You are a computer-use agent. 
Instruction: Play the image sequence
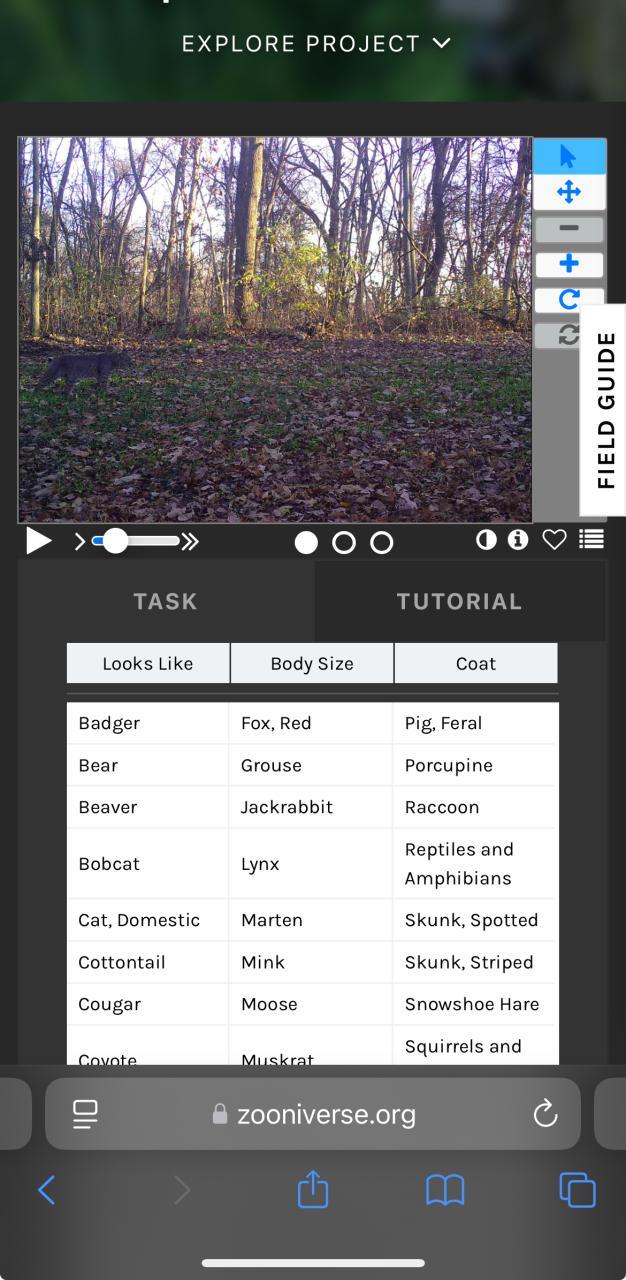pyautogui.click(x=38, y=541)
